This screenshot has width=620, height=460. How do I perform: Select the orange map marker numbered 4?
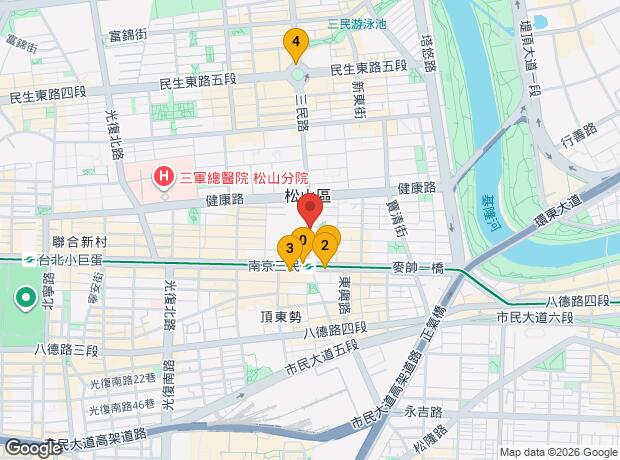tap(295, 42)
